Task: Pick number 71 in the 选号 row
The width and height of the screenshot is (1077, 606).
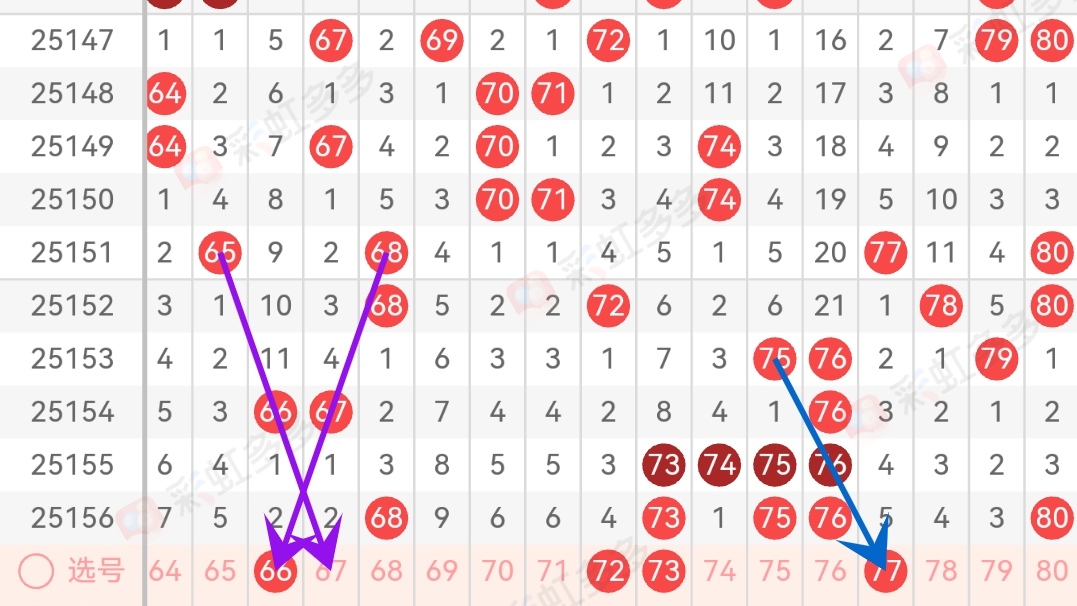Action: point(552,571)
